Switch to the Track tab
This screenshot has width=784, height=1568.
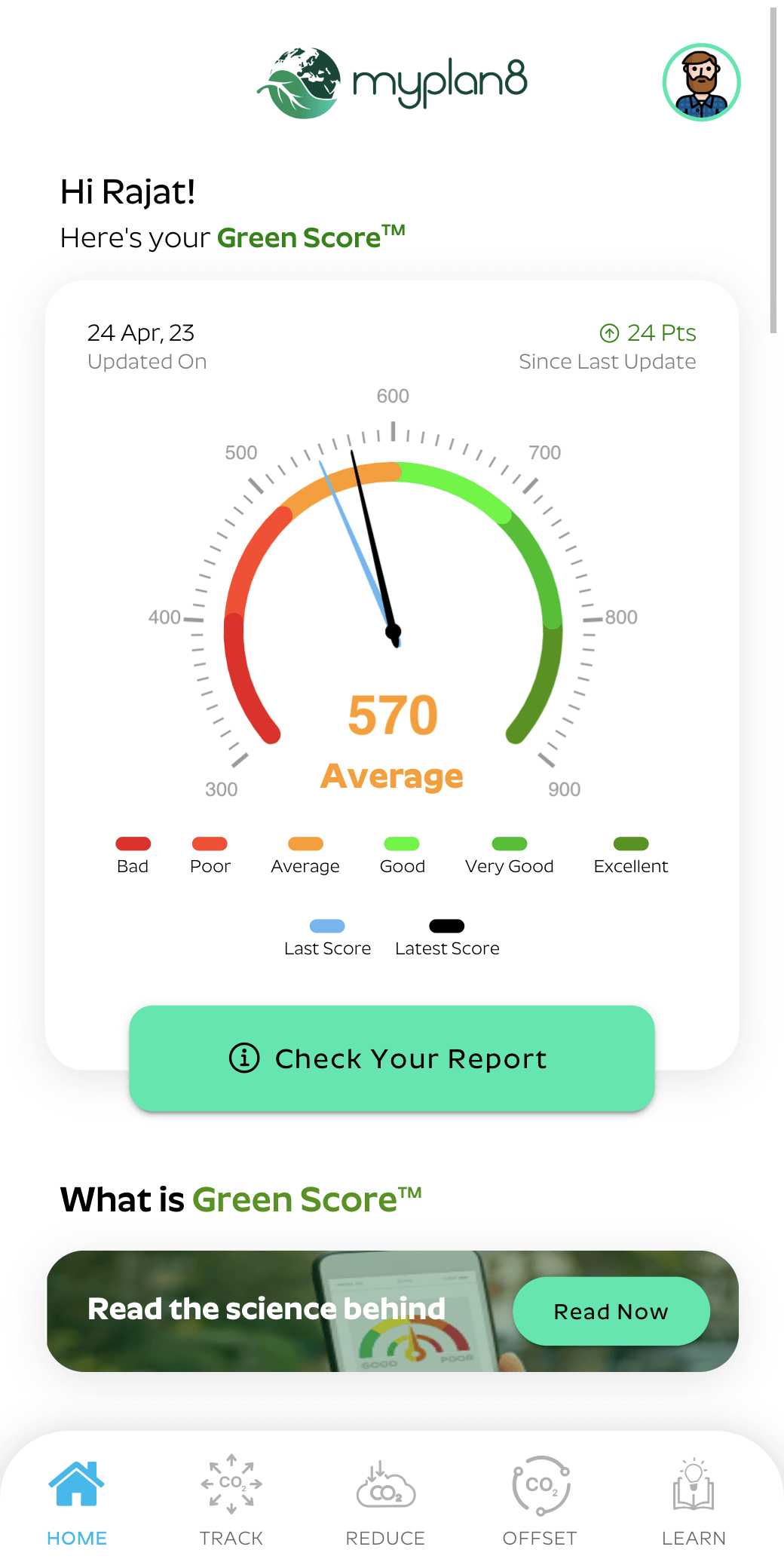[231, 1500]
